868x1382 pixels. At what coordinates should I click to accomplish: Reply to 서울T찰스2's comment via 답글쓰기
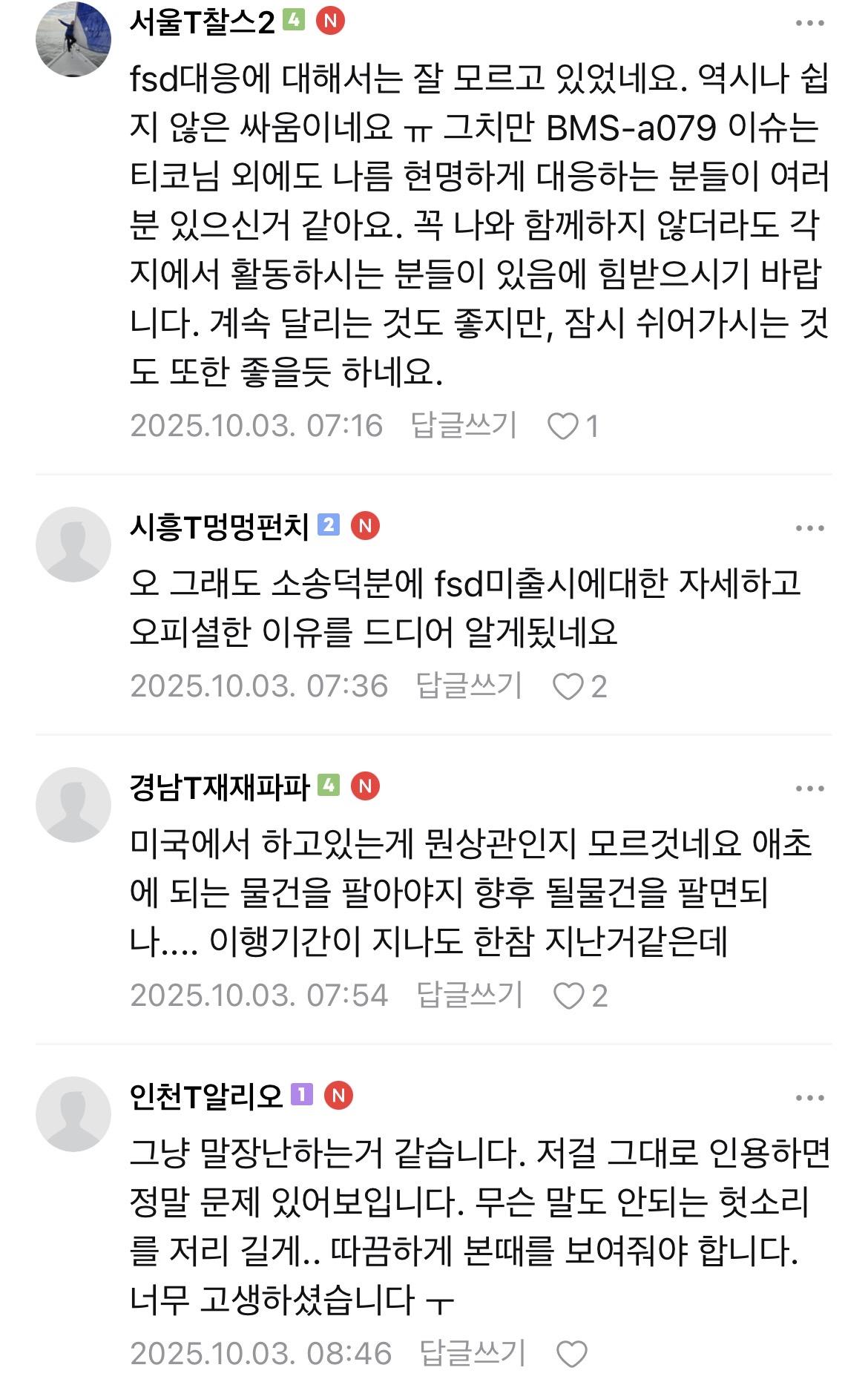(464, 425)
